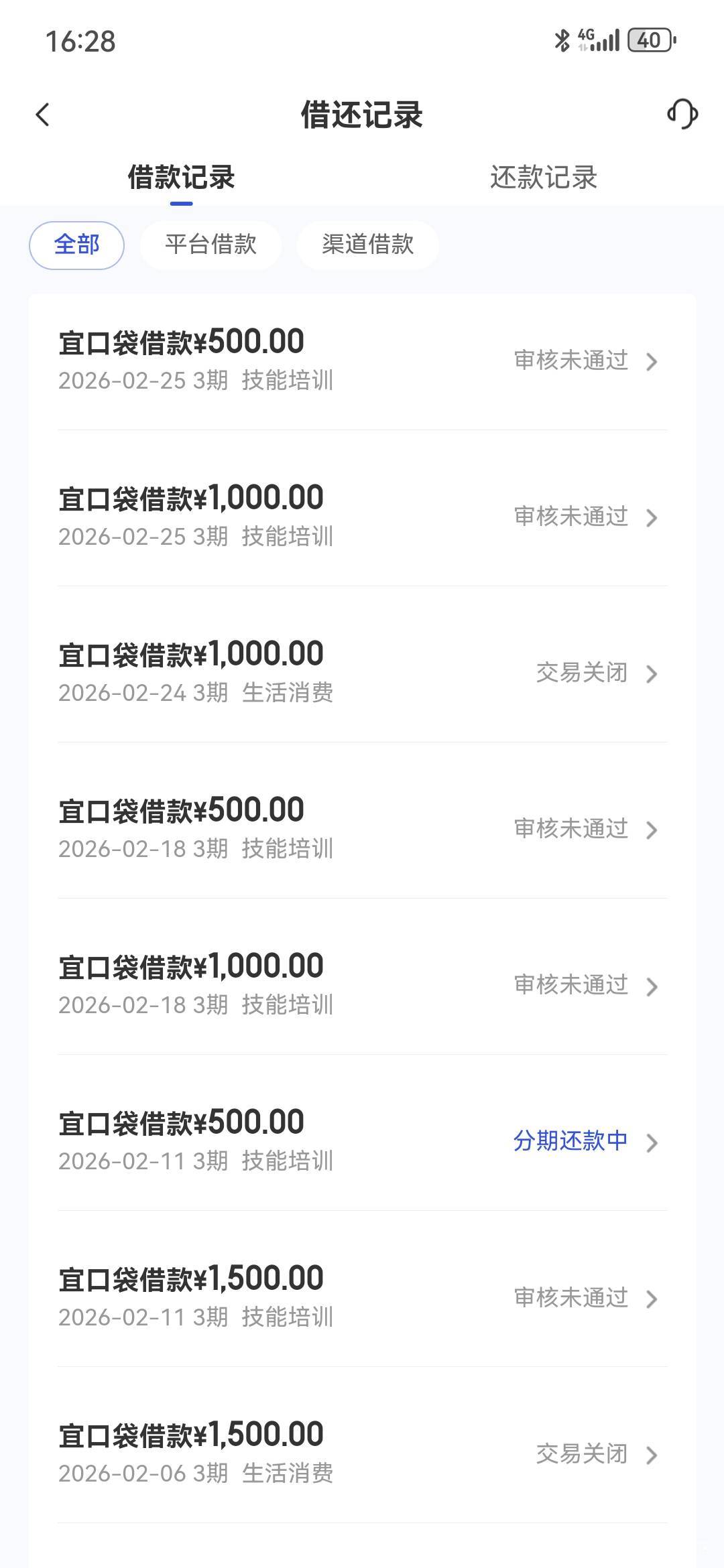Viewport: 724px width, 1568px height.
Task: Open the ¥500.00 loan dated 2026-02-18
Action: [362, 829]
